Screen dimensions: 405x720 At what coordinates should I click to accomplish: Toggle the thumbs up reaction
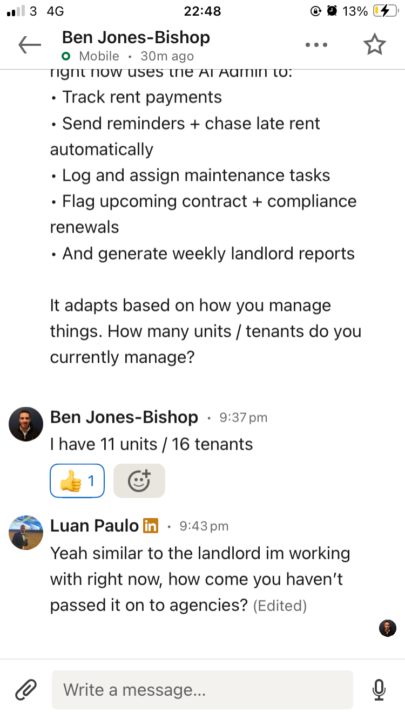pyautogui.click(x=77, y=481)
